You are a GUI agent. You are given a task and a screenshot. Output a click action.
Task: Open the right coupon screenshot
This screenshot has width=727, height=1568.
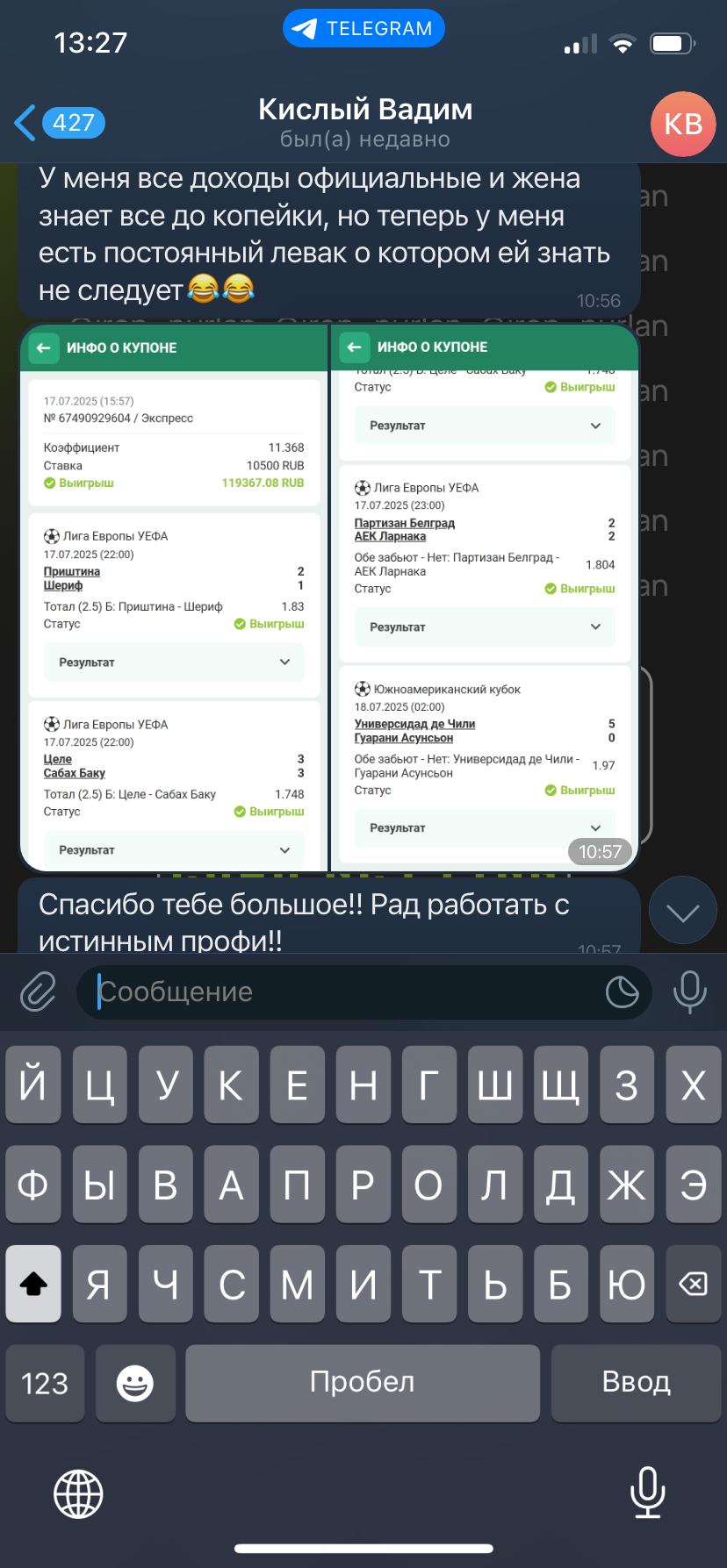[484, 598]
